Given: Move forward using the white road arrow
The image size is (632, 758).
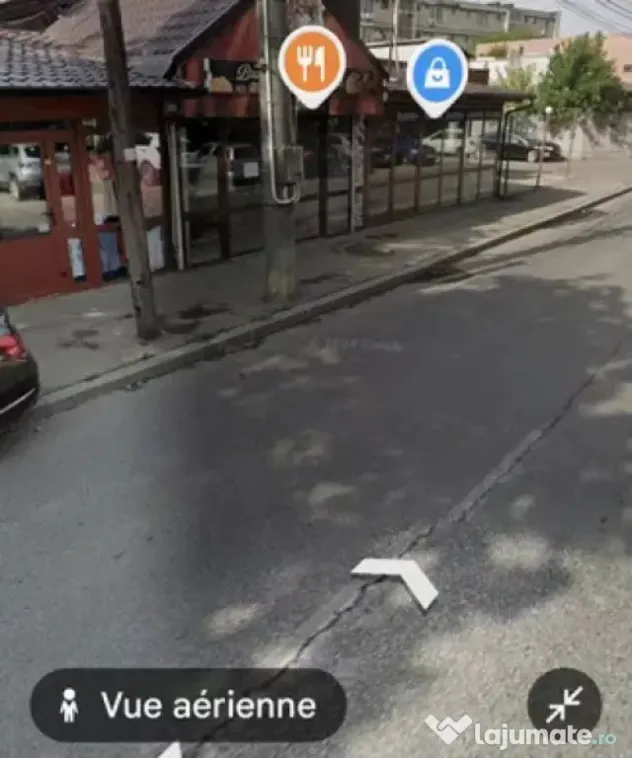Looking at the screenshot, I should point(395,582).
